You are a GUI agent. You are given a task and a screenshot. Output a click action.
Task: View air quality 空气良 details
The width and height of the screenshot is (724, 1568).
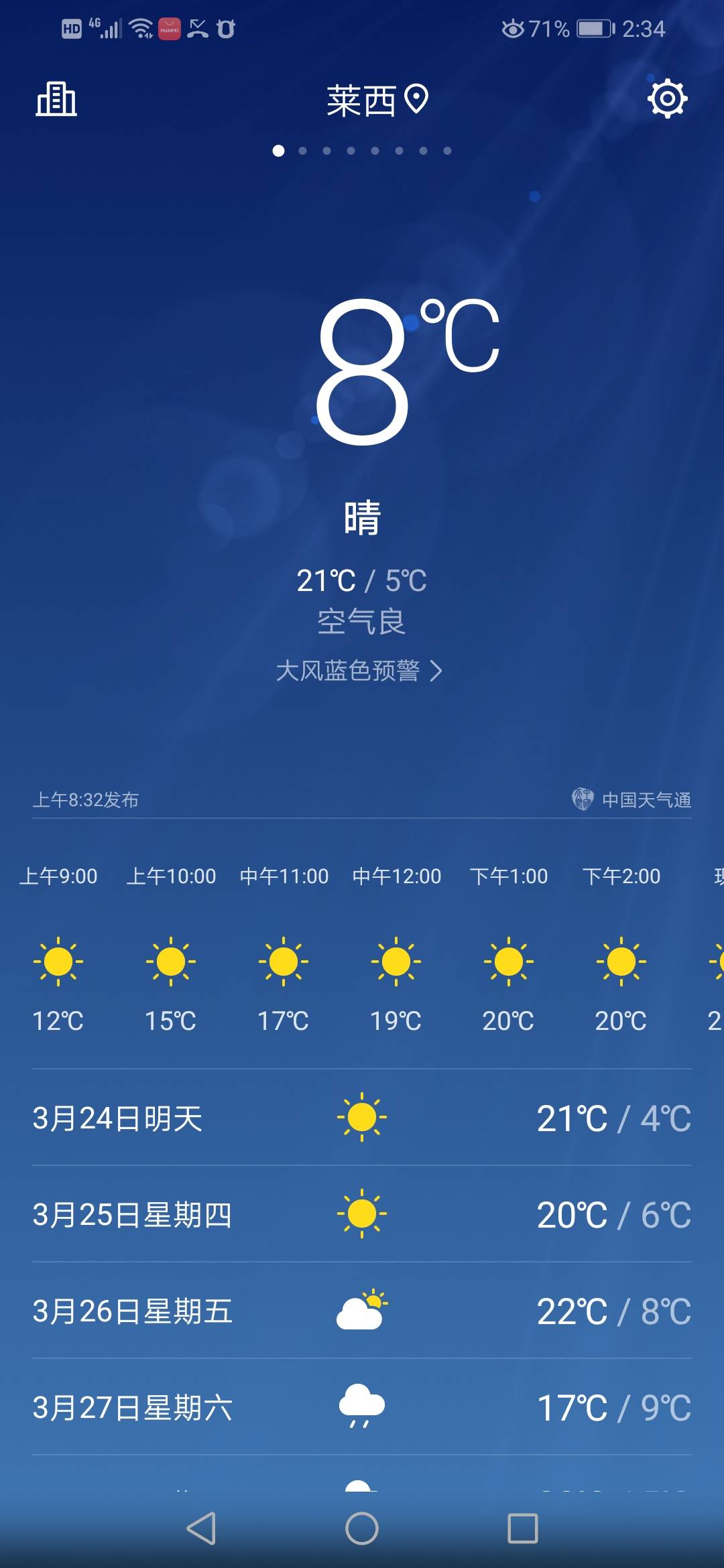(361, 621)
